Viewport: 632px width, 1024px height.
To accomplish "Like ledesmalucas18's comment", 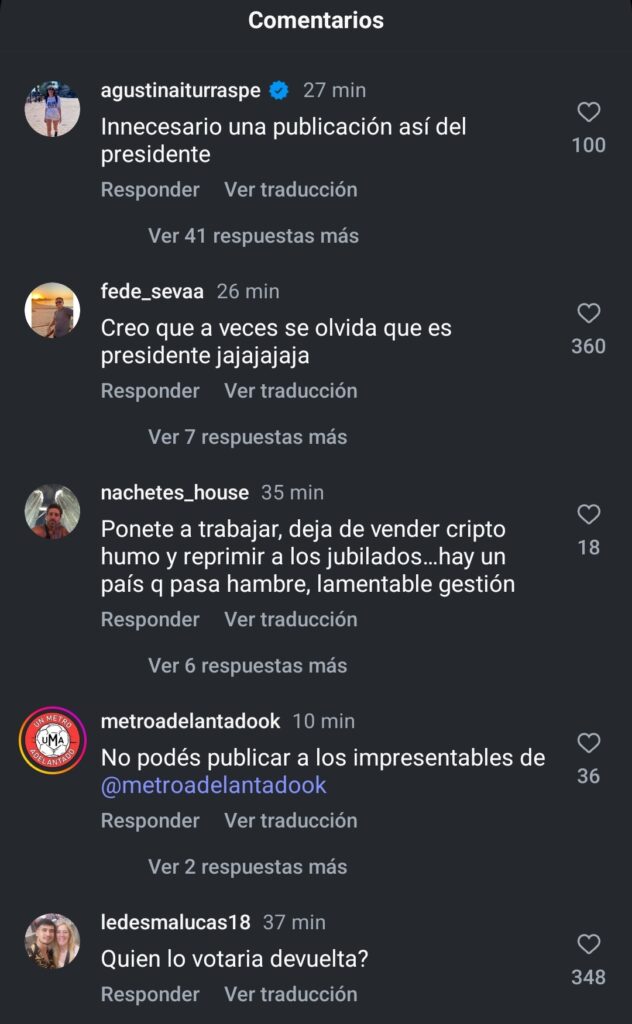I will (x=589, y=944).
